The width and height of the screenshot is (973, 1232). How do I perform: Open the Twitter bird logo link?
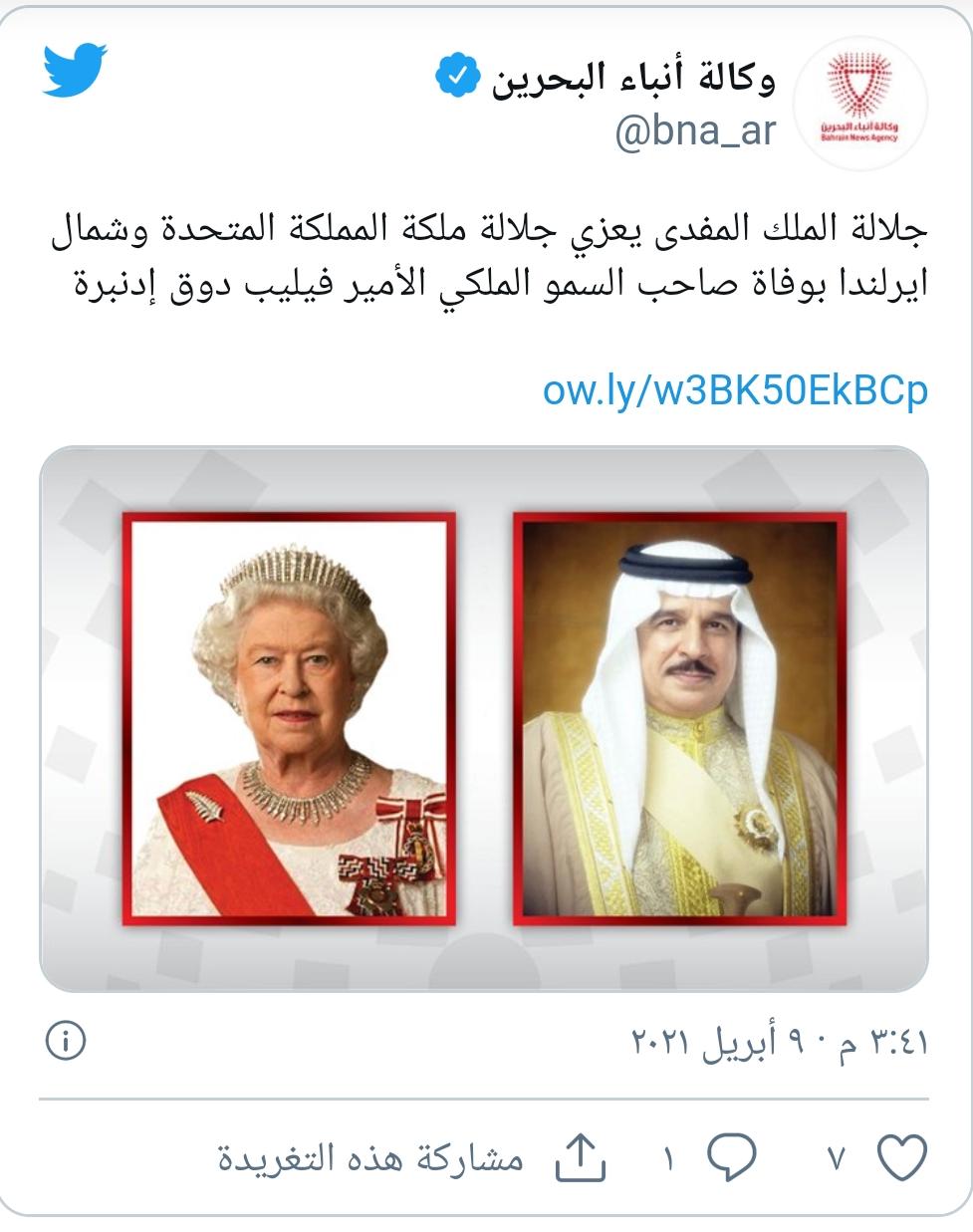click(x=74, y=70)
